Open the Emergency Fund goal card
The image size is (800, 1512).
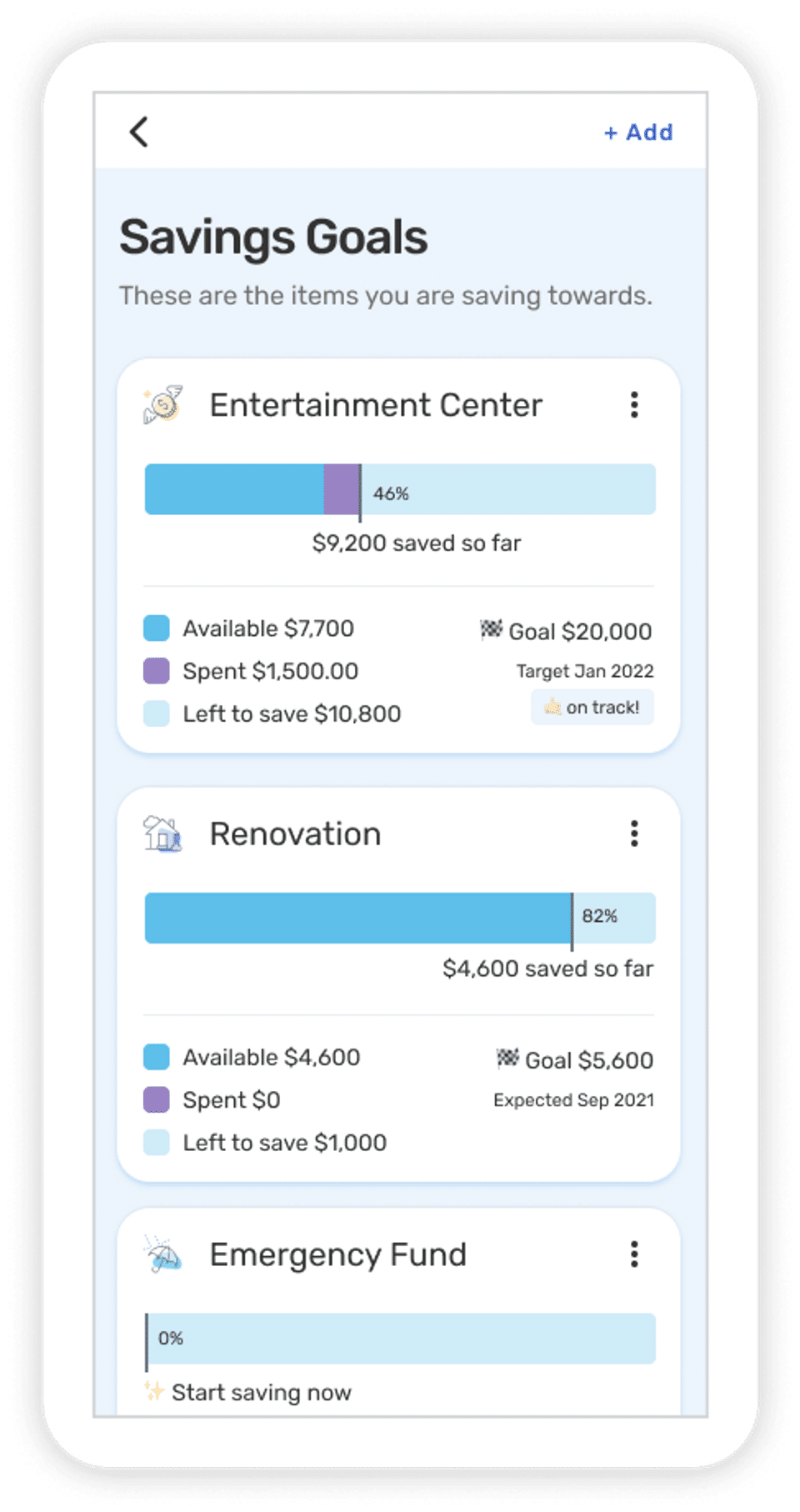point(337,1255)
